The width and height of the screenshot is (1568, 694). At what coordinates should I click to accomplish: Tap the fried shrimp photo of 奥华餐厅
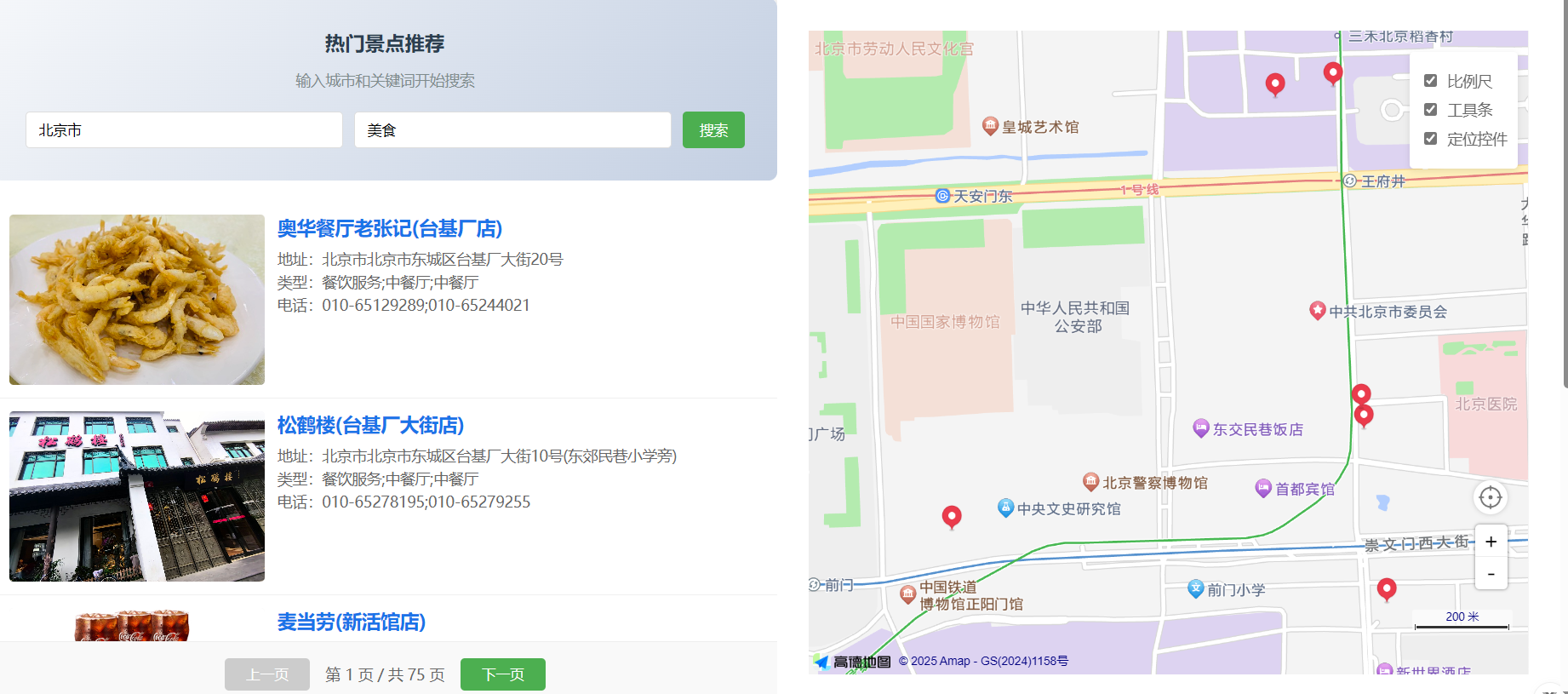(137, 300)
